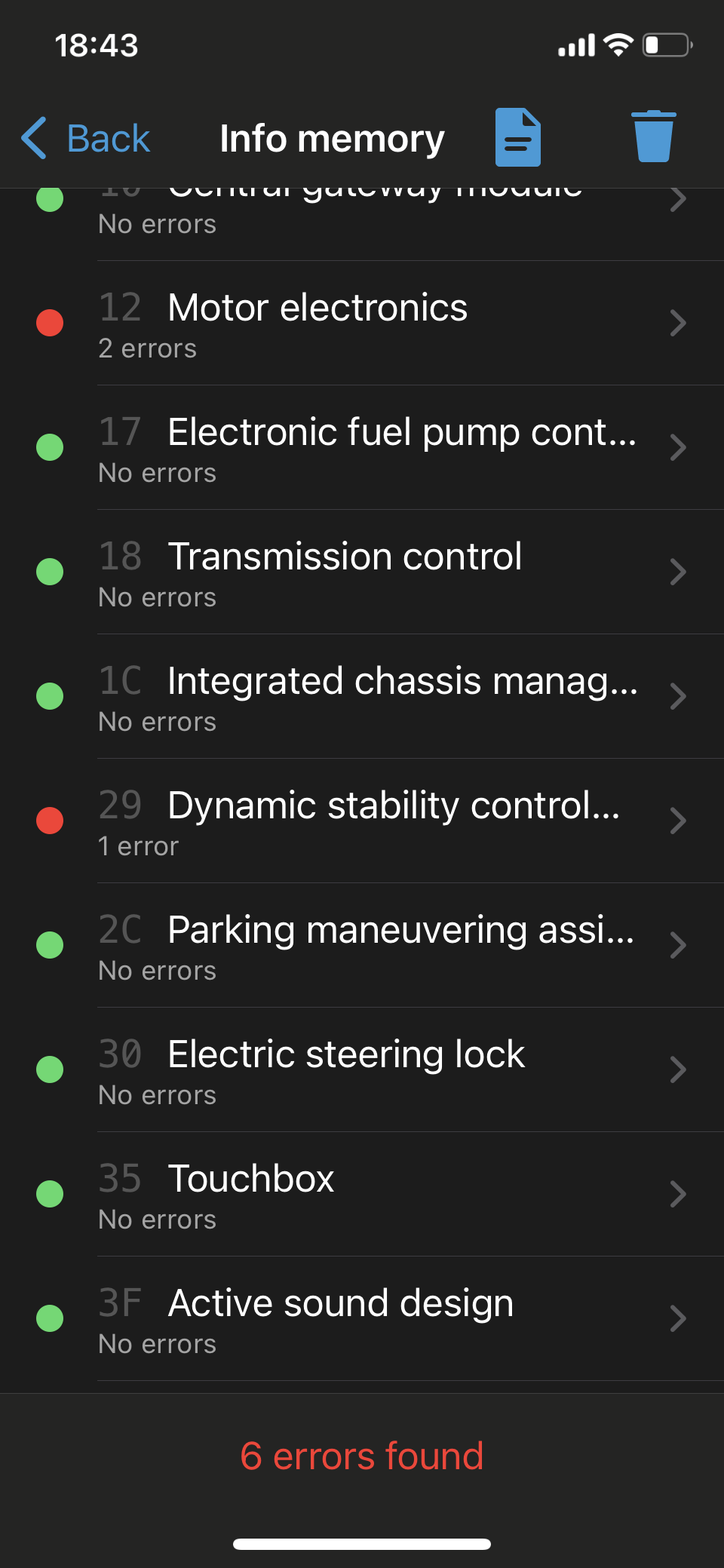Select the Transmission control module
724x1568 pixels.
[x=362, y=572]
